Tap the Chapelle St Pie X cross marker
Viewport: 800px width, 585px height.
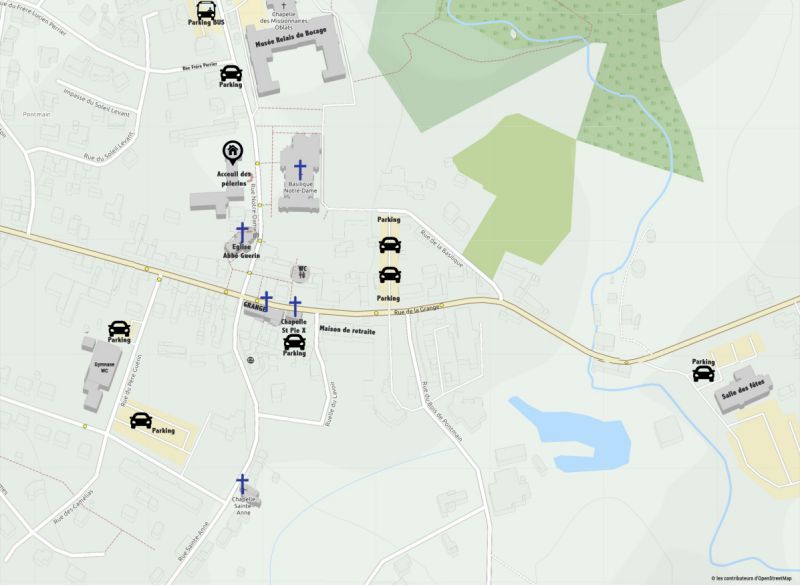click(295, 306)
